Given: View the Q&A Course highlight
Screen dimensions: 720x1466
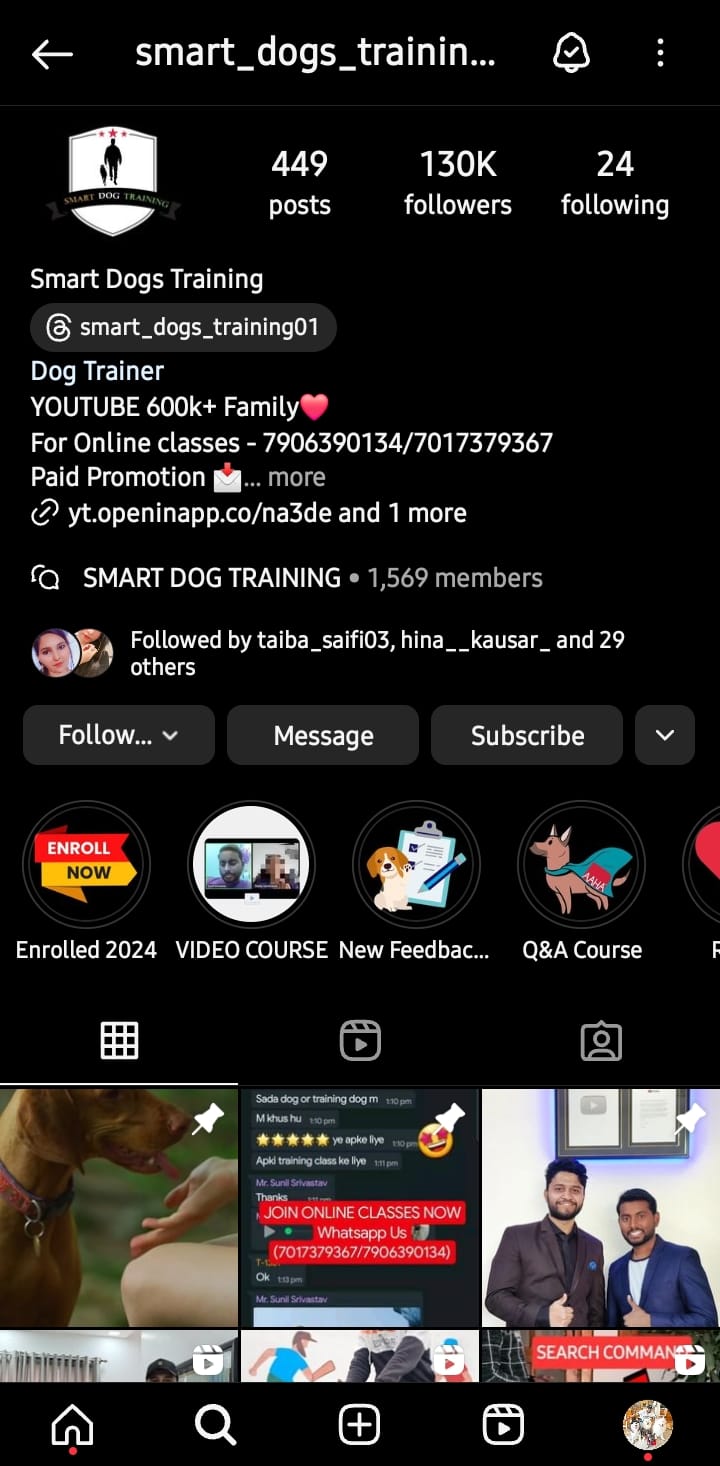Looking at the screenshot, I should pyautogui.click(x=581, y=866).
